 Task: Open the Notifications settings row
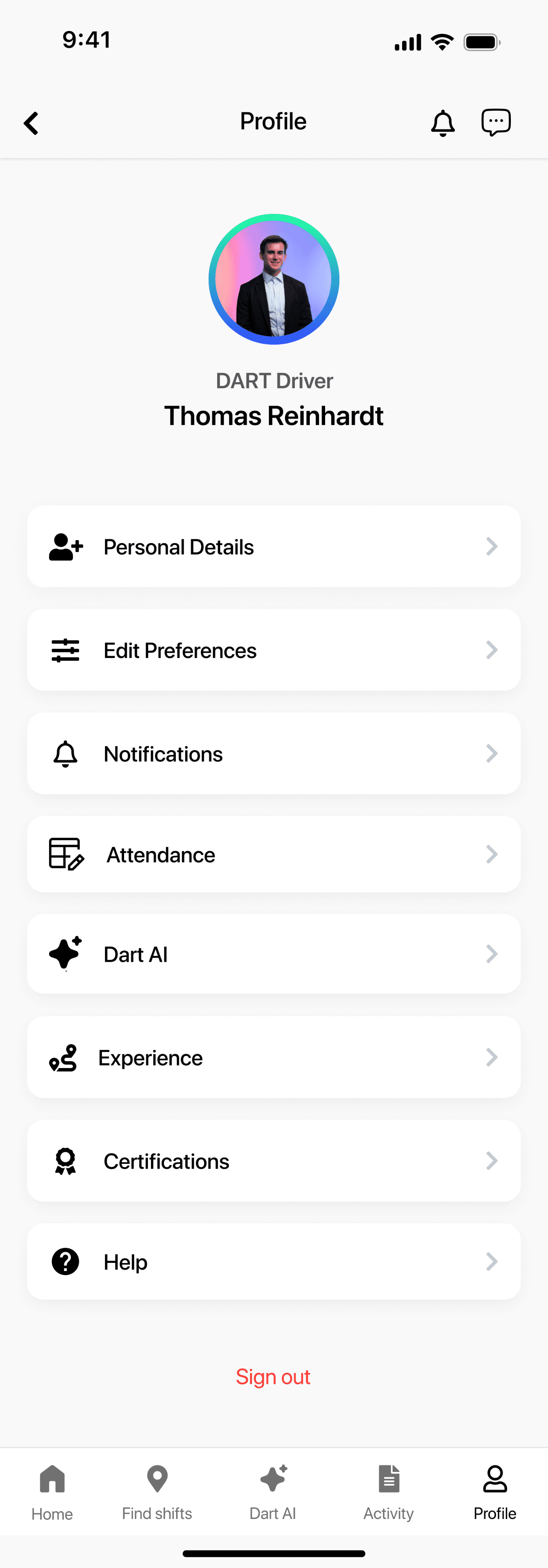(x=274, y=753)
